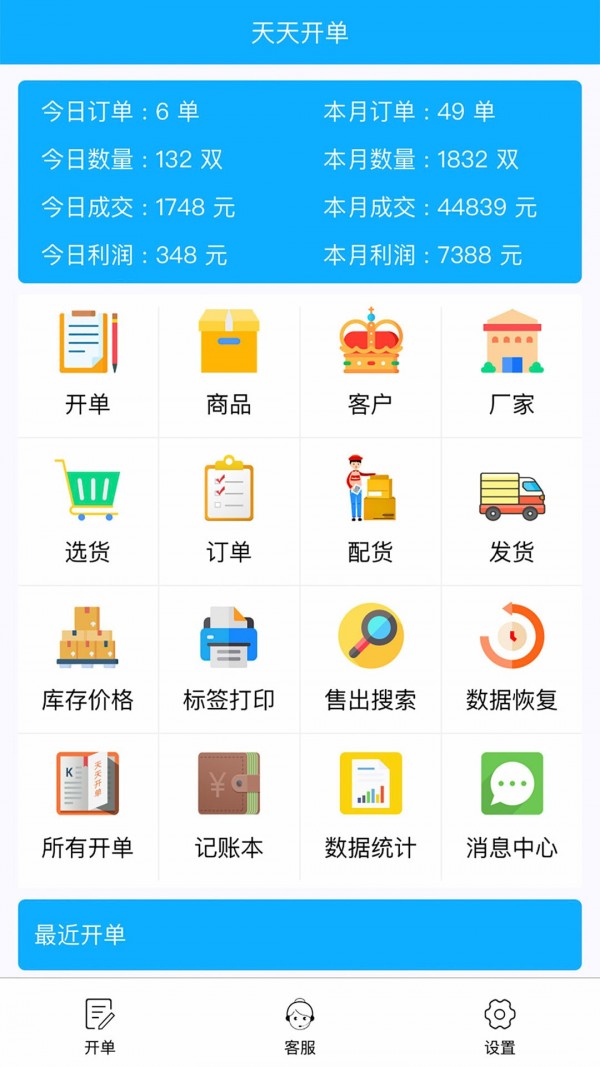This screenshot has width=600, height=1067.
Task: Select the 选货 shopping cart tile
Action: pos(88,511)
